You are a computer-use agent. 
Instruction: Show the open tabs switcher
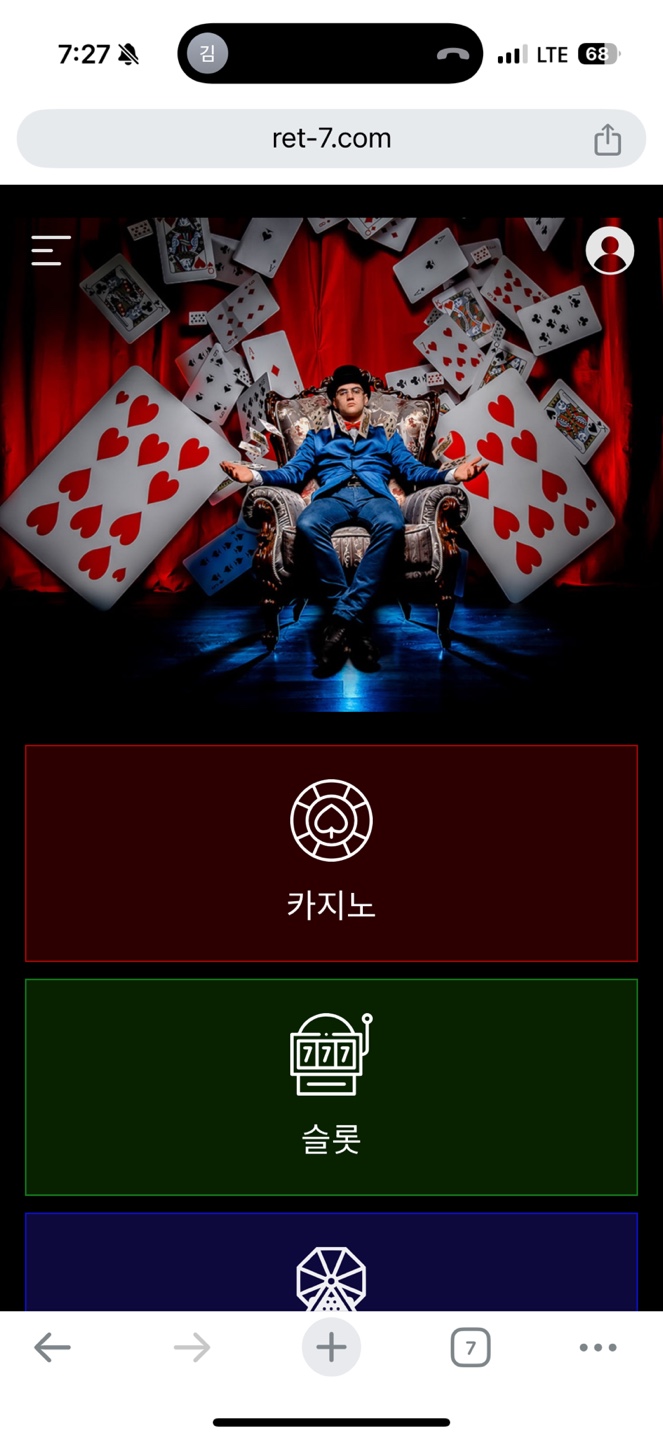[470, 1348]
